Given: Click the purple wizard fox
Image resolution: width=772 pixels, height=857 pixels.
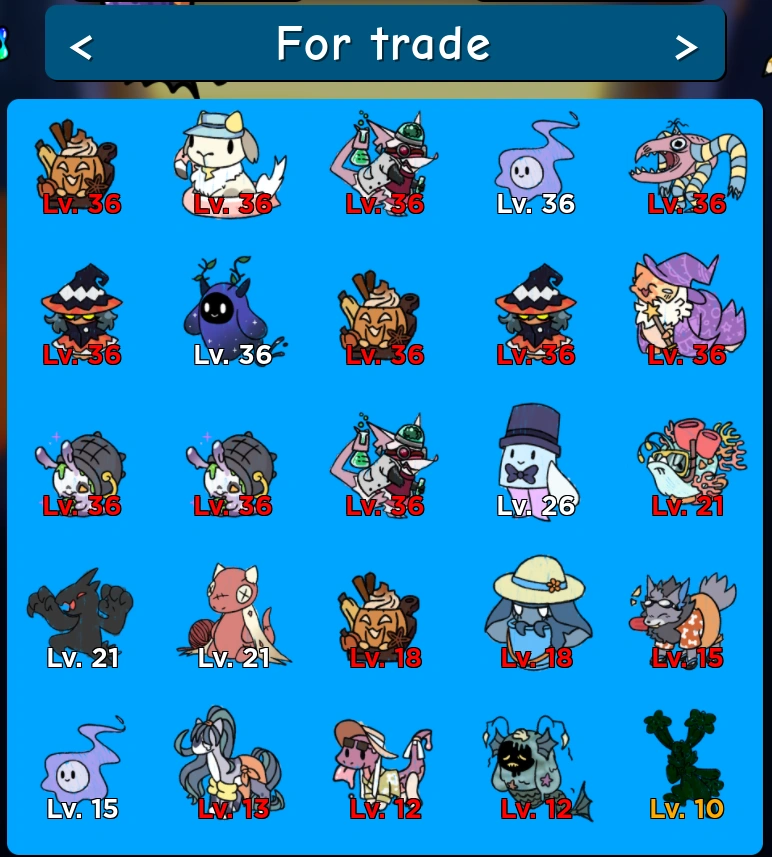Looking at the screenshot, I should pyautogui.click(x=687, y=310).
